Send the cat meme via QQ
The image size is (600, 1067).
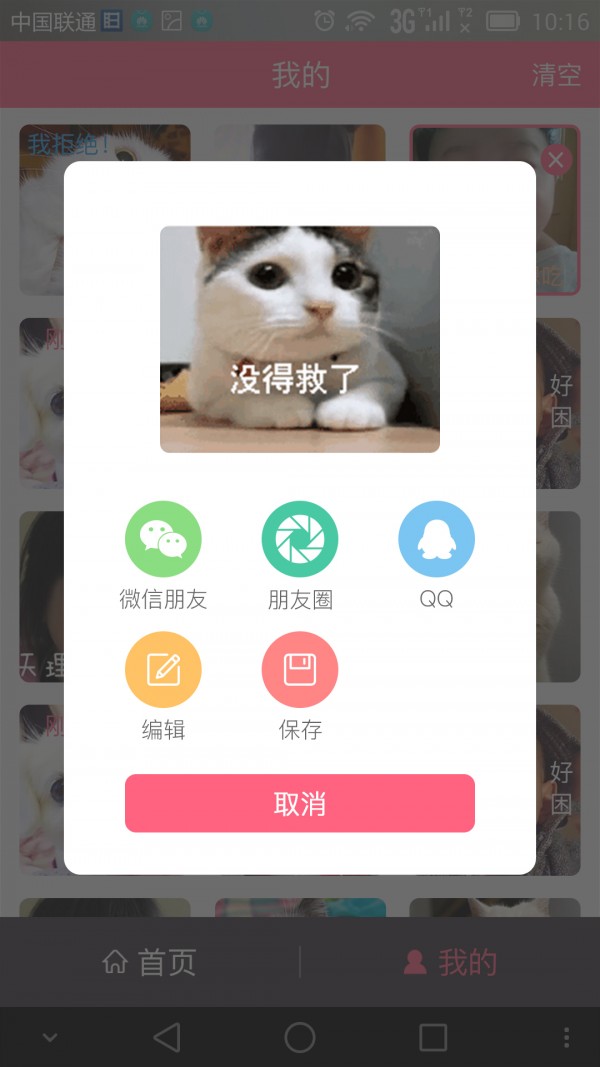[436, 540]
